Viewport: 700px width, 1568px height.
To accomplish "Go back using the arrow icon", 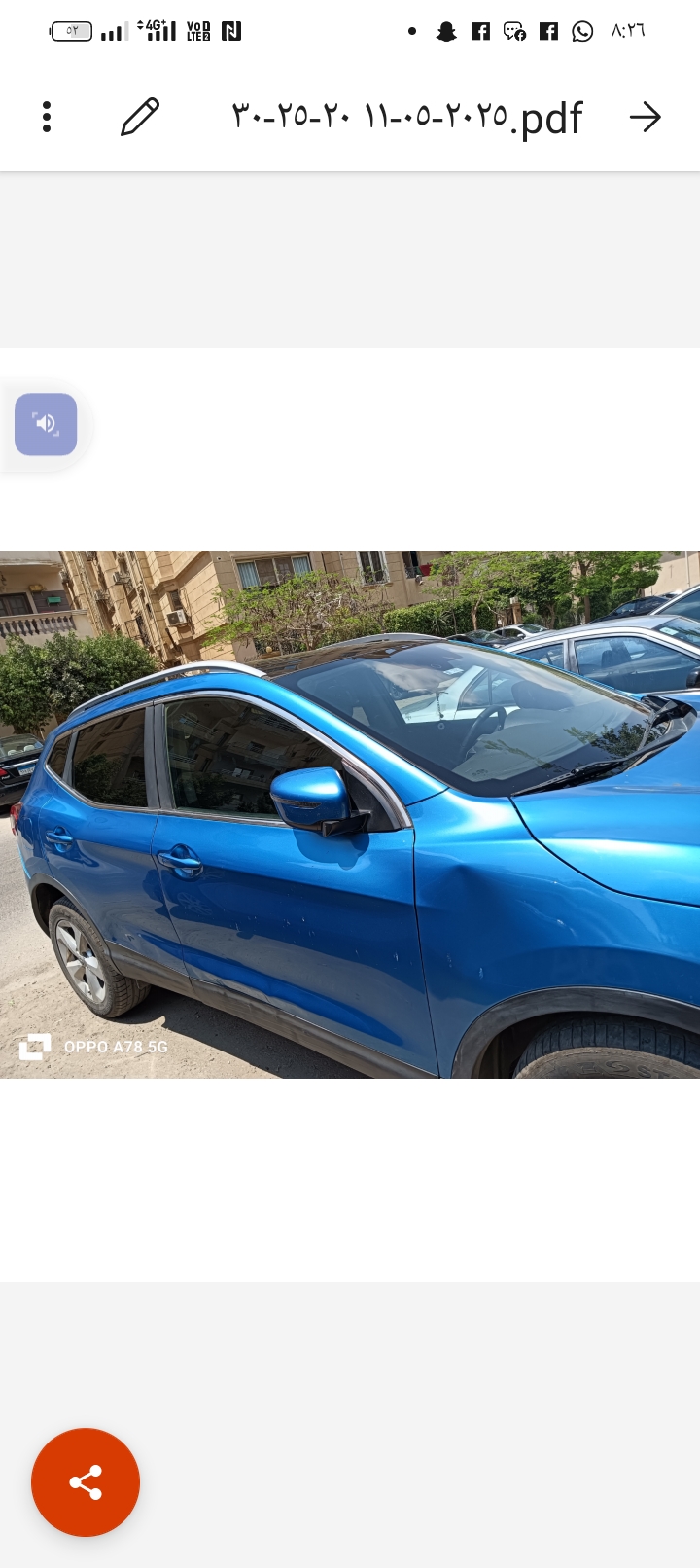I will tap(646, 118).
